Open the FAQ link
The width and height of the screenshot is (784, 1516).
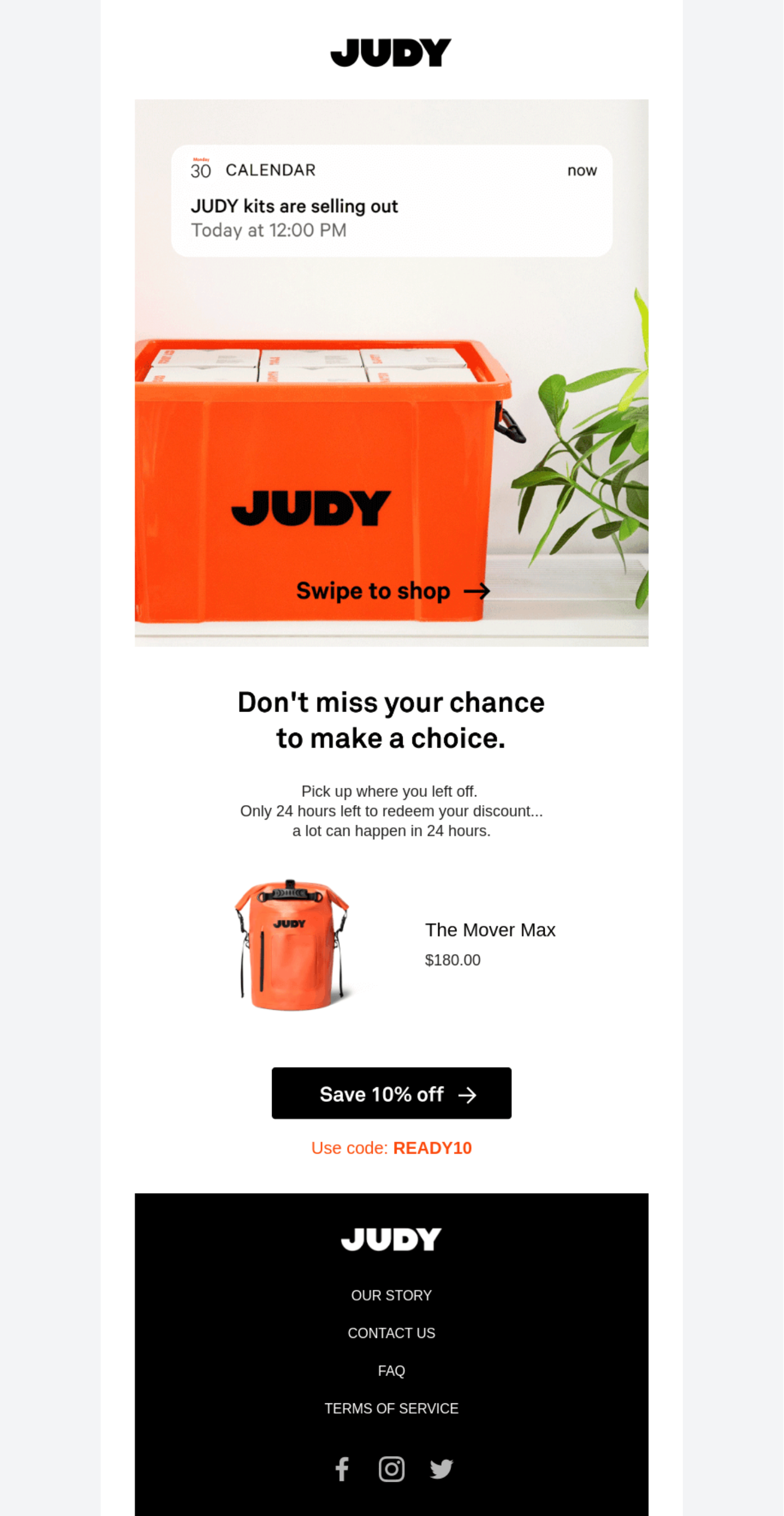click(x=391, y=1371)
